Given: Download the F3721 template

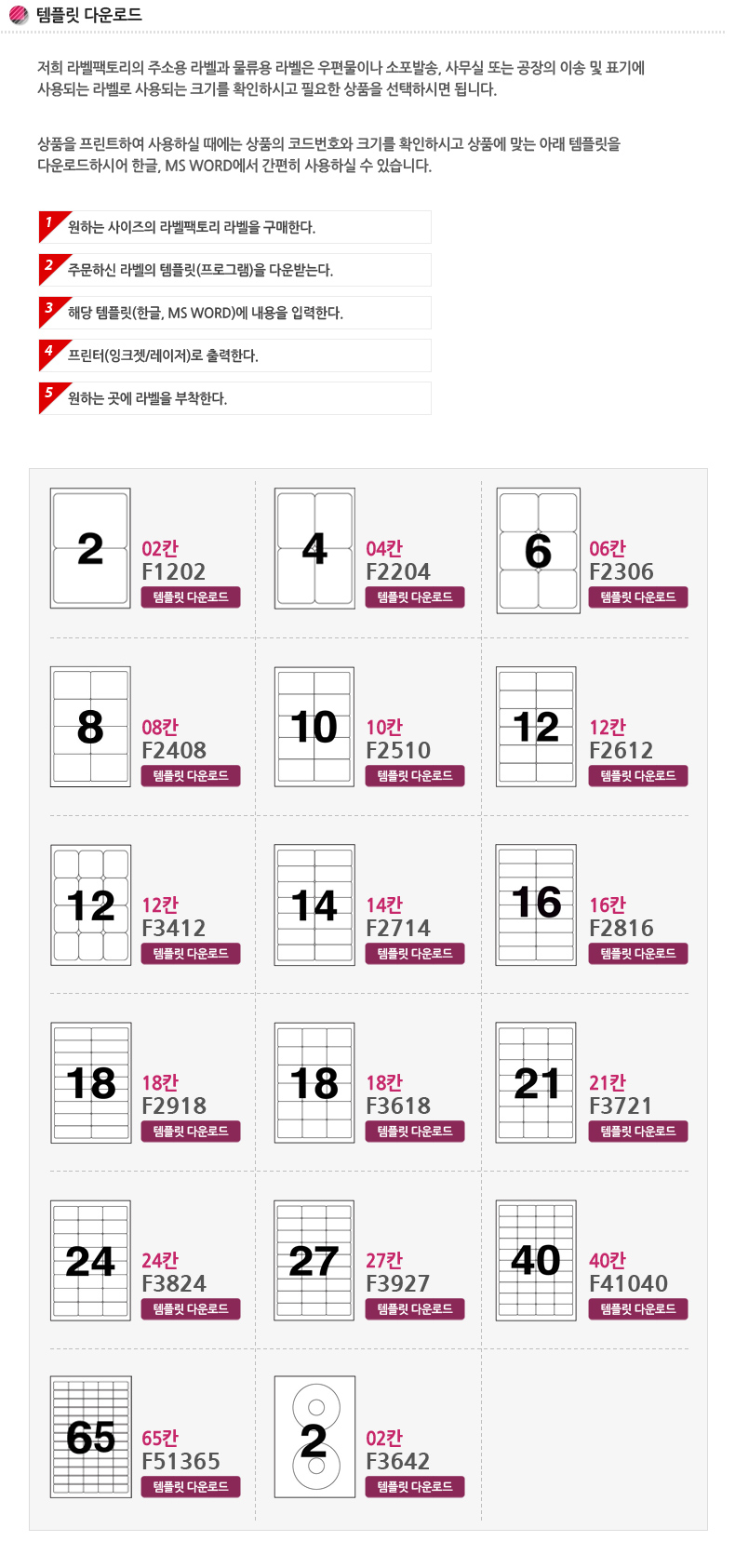Looking at the screenshot, I should coord(638,1132).
